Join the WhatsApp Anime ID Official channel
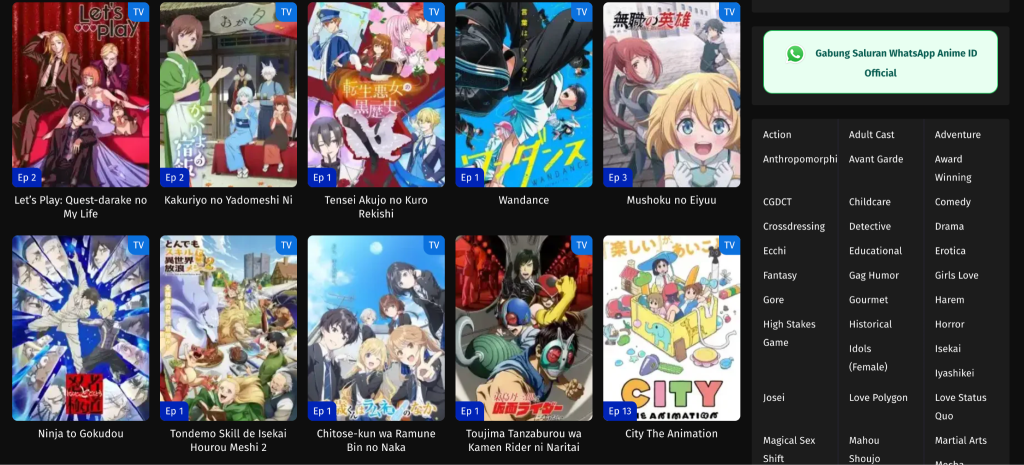1024x465 pixels. pyautogui.click(x=880, y=62)
